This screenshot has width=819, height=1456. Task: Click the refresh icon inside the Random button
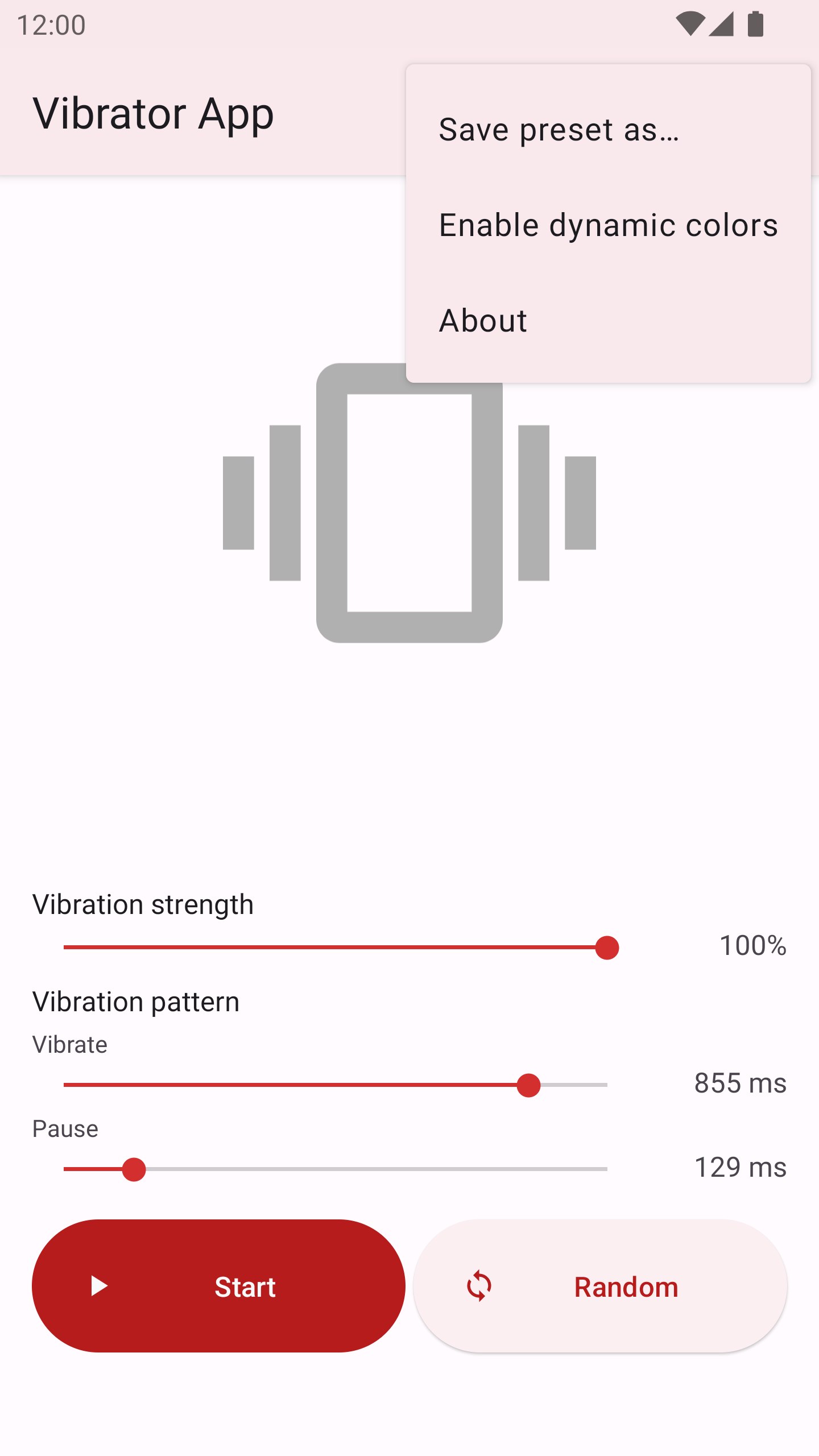479,1287
